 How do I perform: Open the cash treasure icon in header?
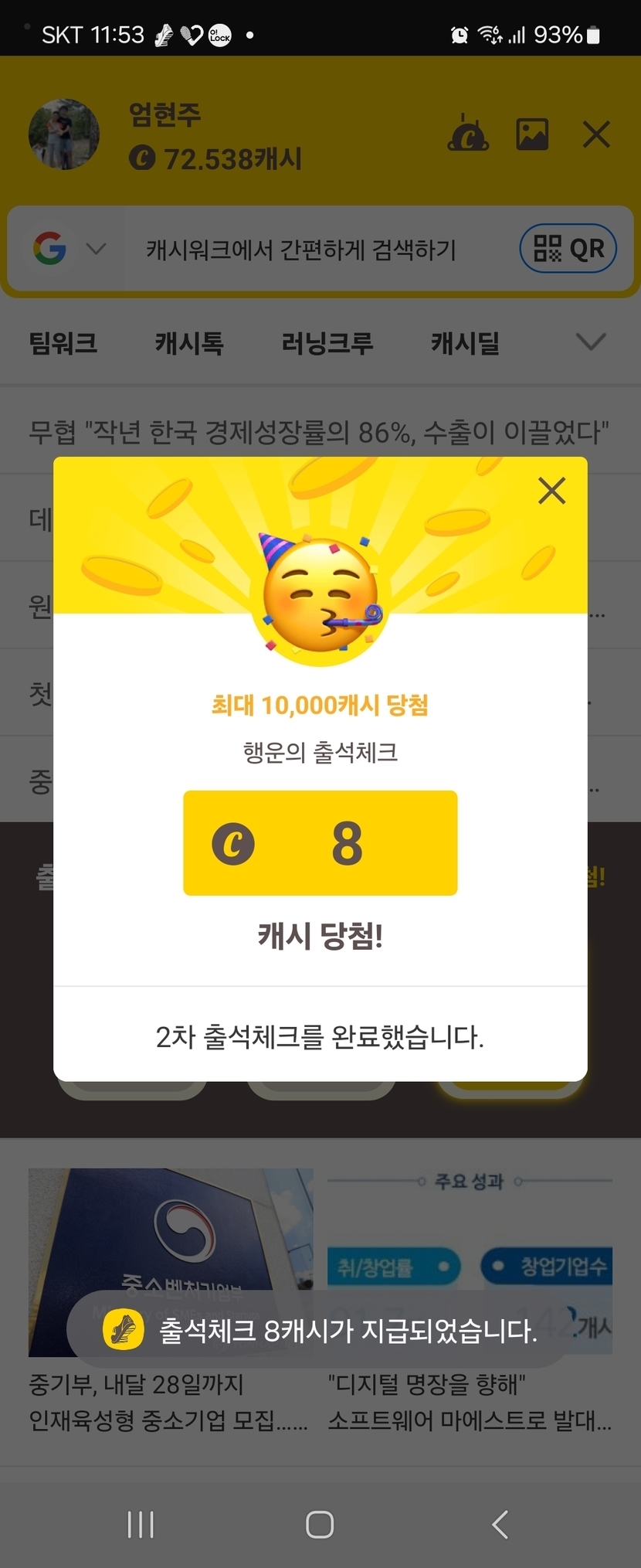468,134
